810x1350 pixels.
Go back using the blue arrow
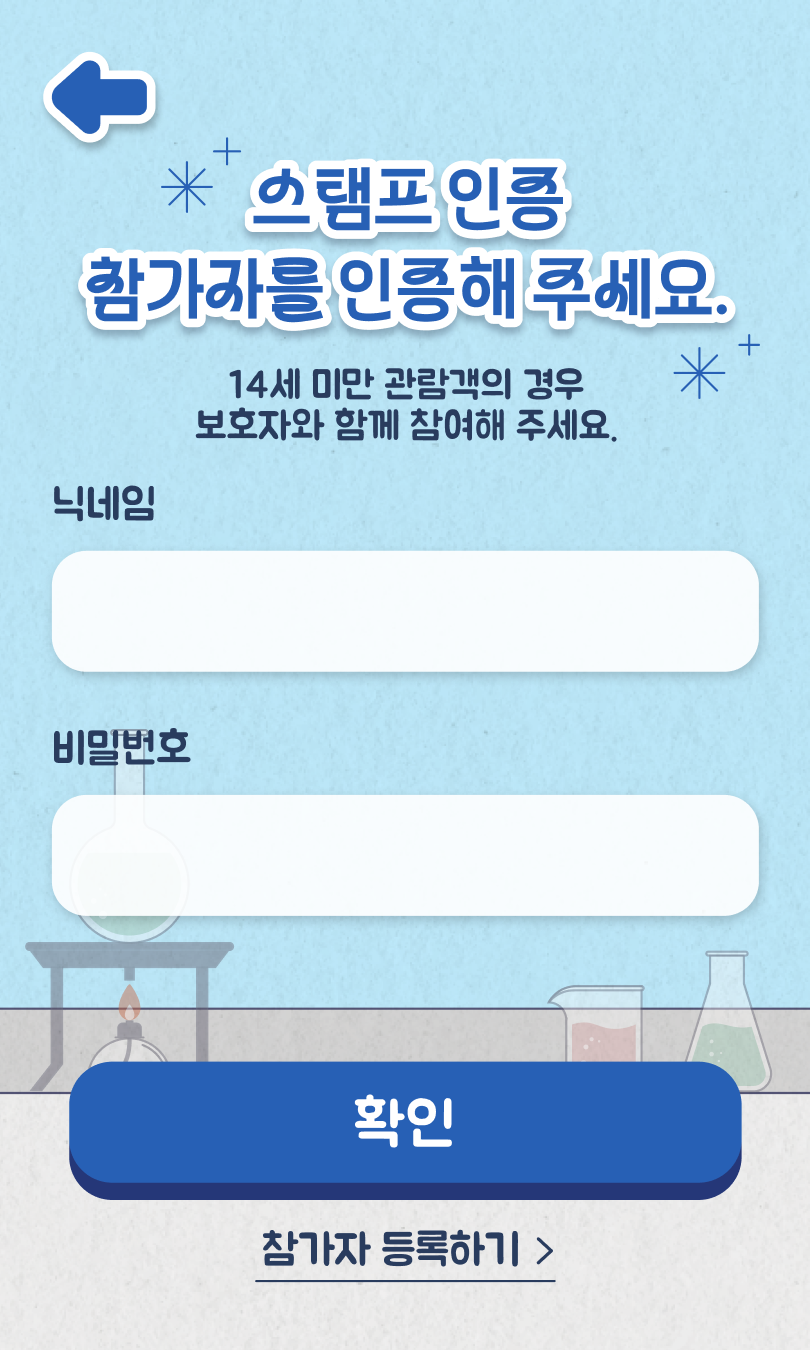click(x=99, y=97)
